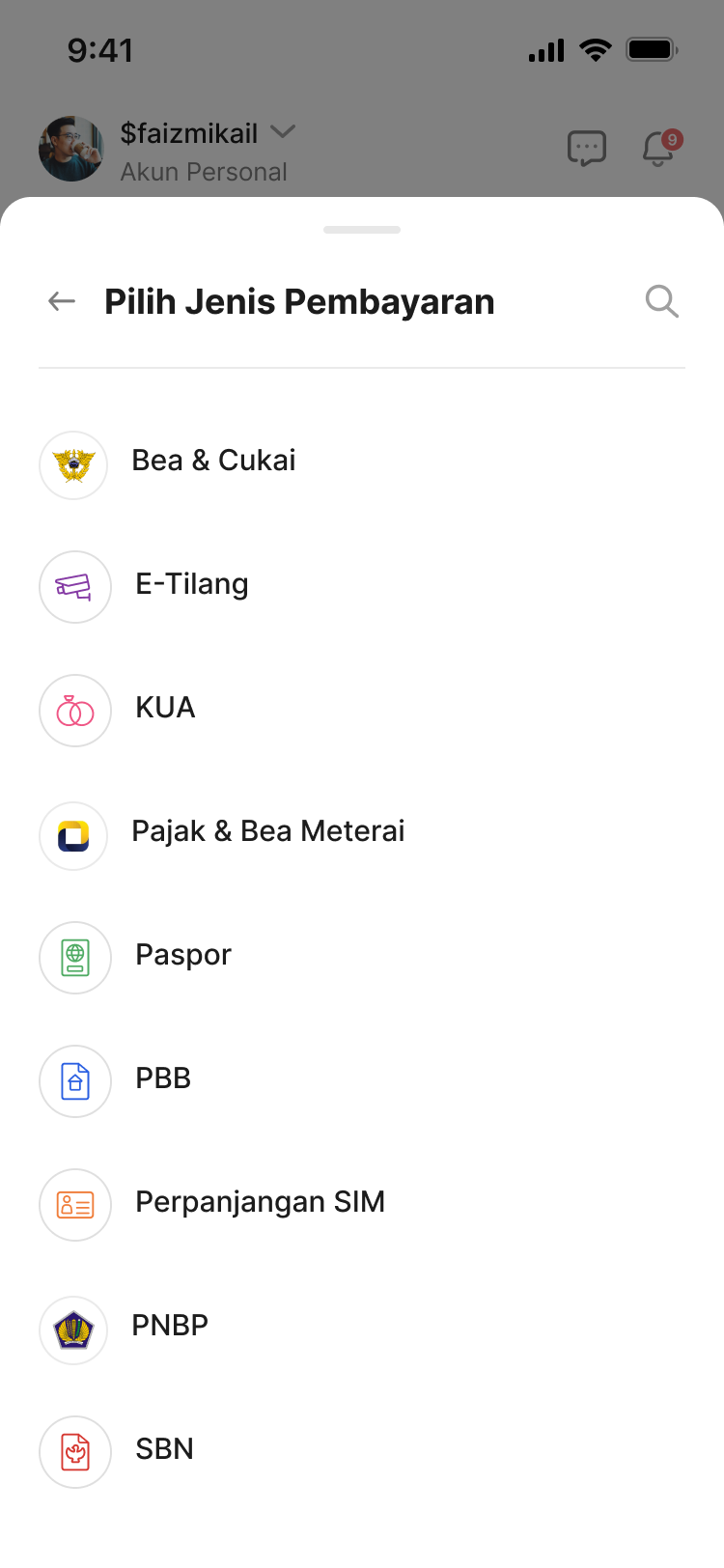Image resolution: width=724 pixels, height=1568 pixels.
Task: Open the chat messages icon
Action: (x=586, y=149)
